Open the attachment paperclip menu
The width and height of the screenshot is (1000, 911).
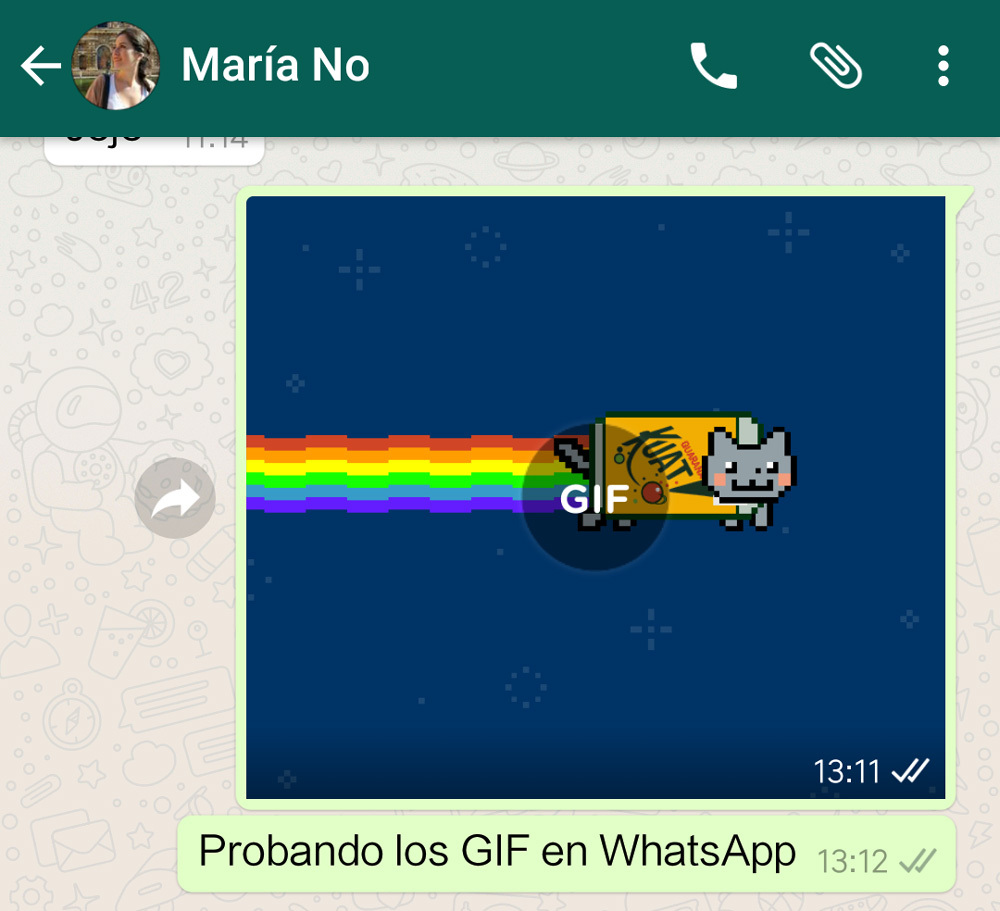[835, 66]
